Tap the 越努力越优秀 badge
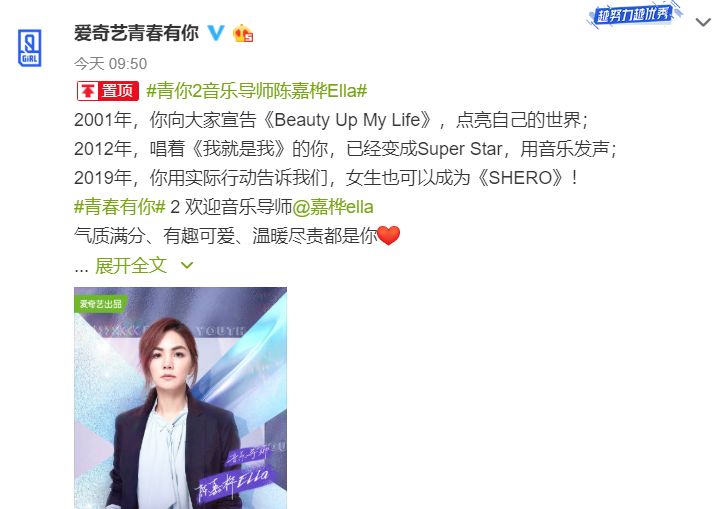Image resolution: width=725 pixels, height=509 pixels. 635,15
